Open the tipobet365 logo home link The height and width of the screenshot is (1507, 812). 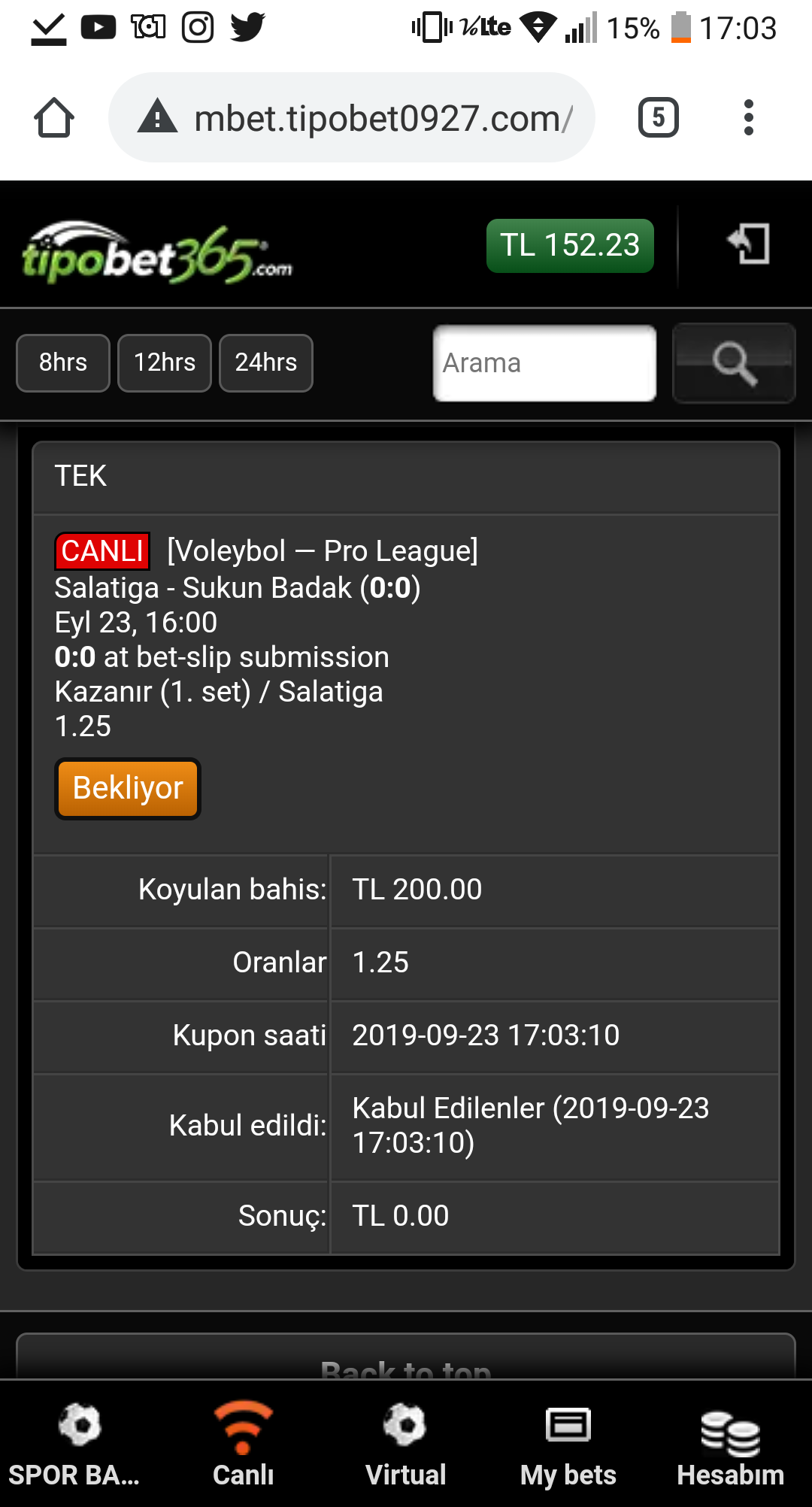coord(157,251)
